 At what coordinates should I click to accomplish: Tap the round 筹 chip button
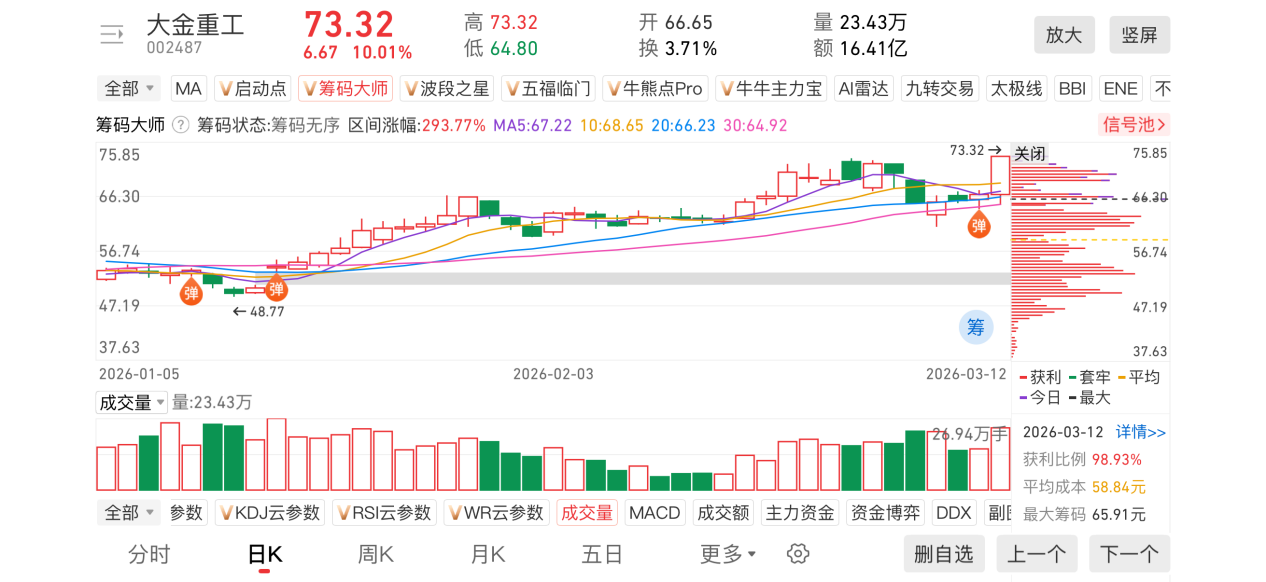click(x=976, y=327)
